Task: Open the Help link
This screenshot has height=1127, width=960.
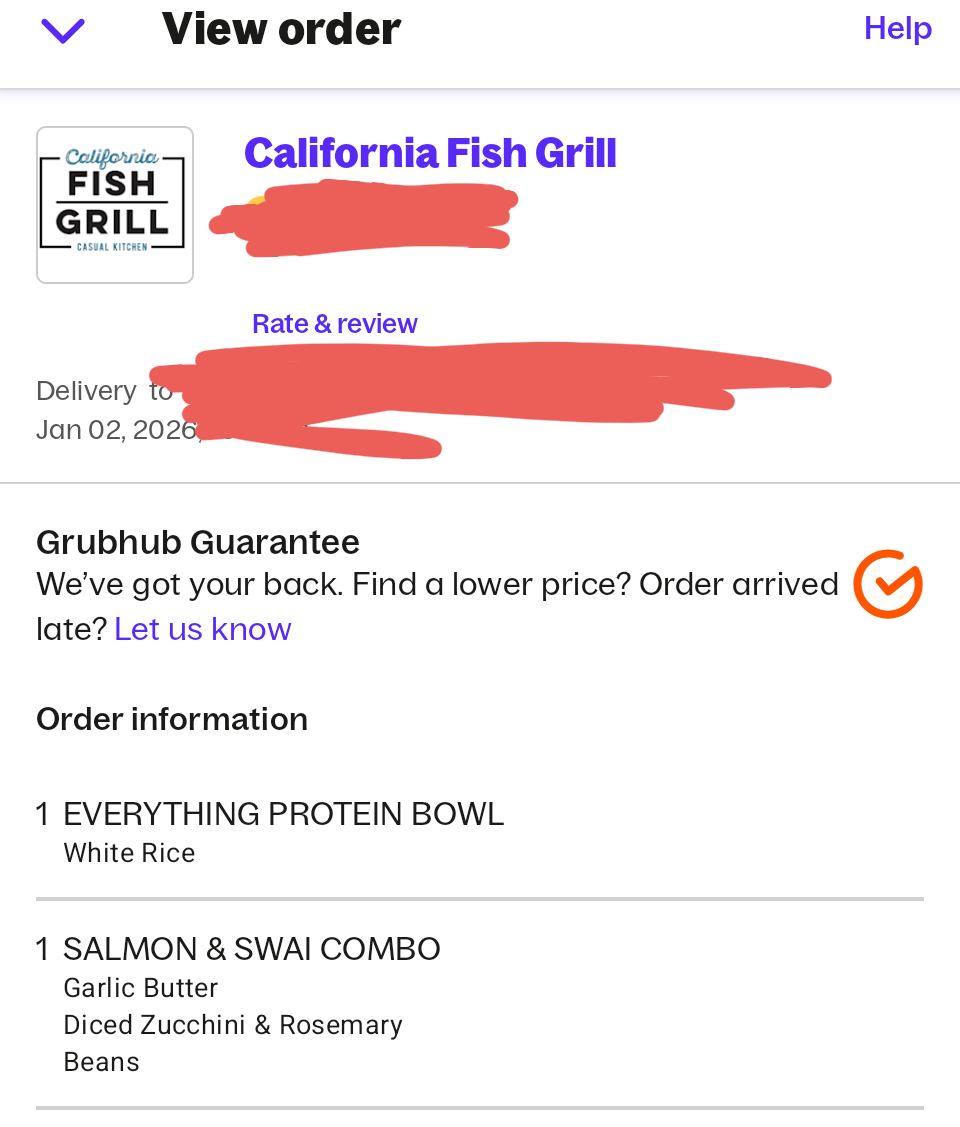Action: 897,28
